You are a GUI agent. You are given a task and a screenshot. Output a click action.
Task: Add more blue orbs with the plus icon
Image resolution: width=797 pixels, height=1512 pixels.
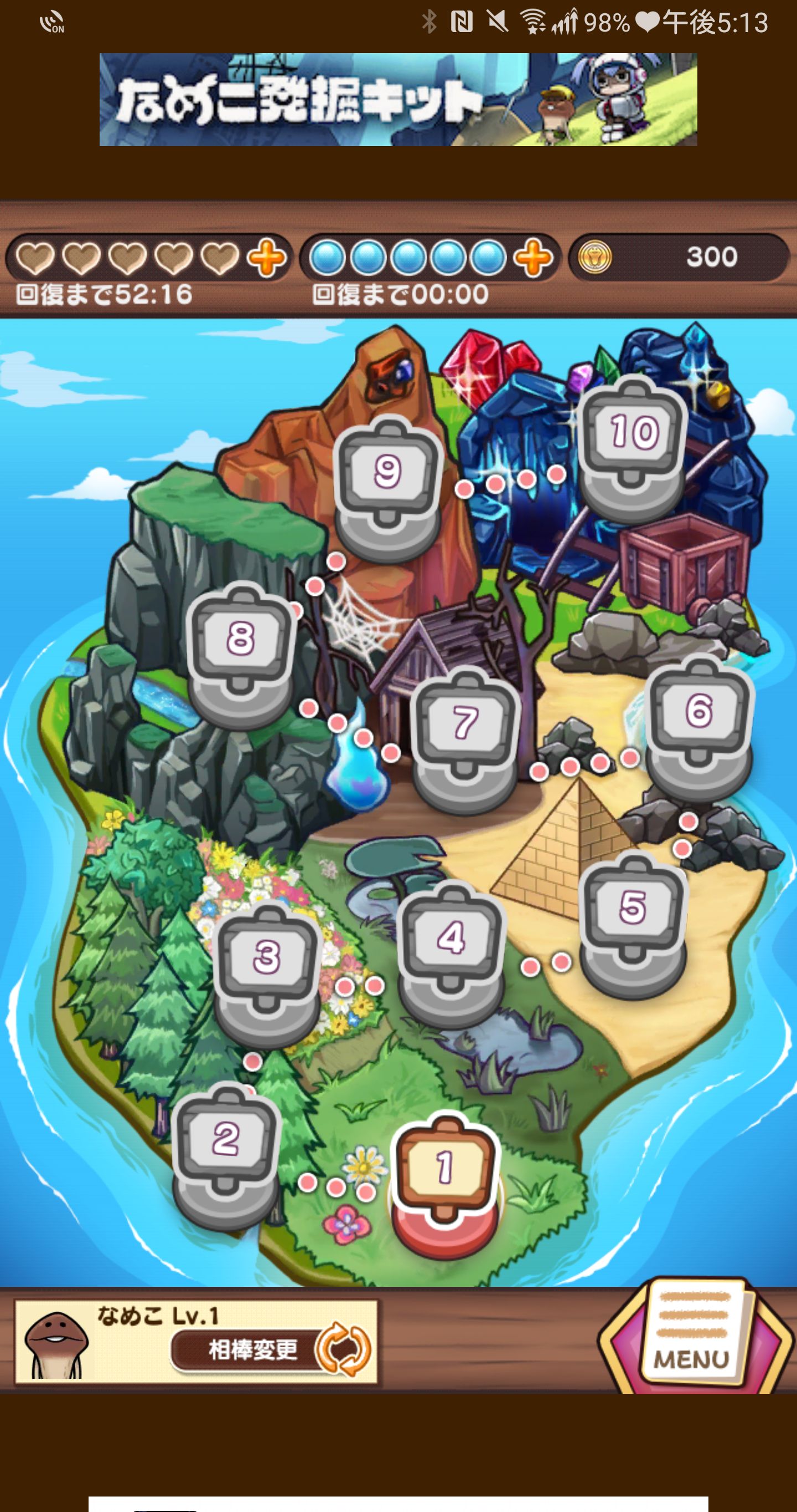click(x=532, y=257)
